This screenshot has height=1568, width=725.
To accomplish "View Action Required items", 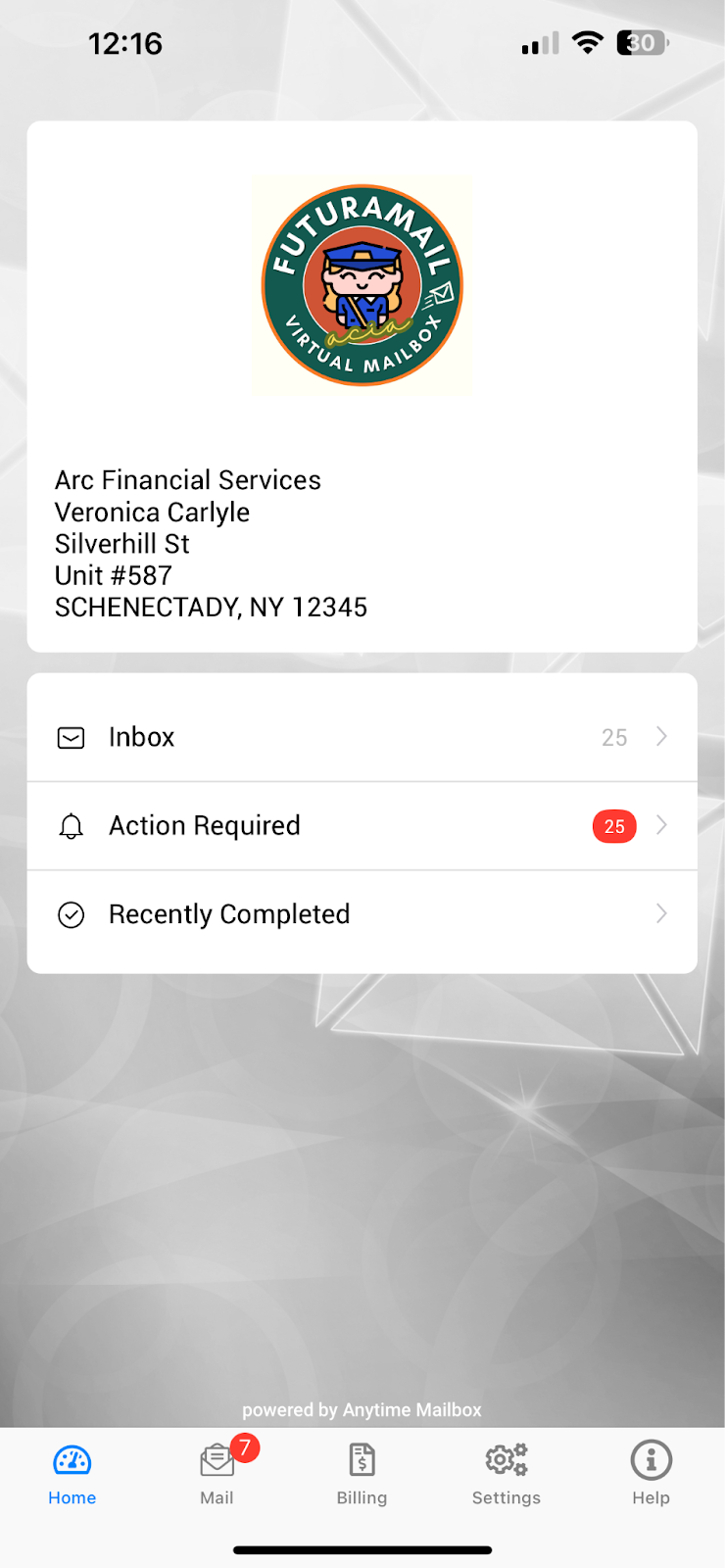I will point(362,826).
